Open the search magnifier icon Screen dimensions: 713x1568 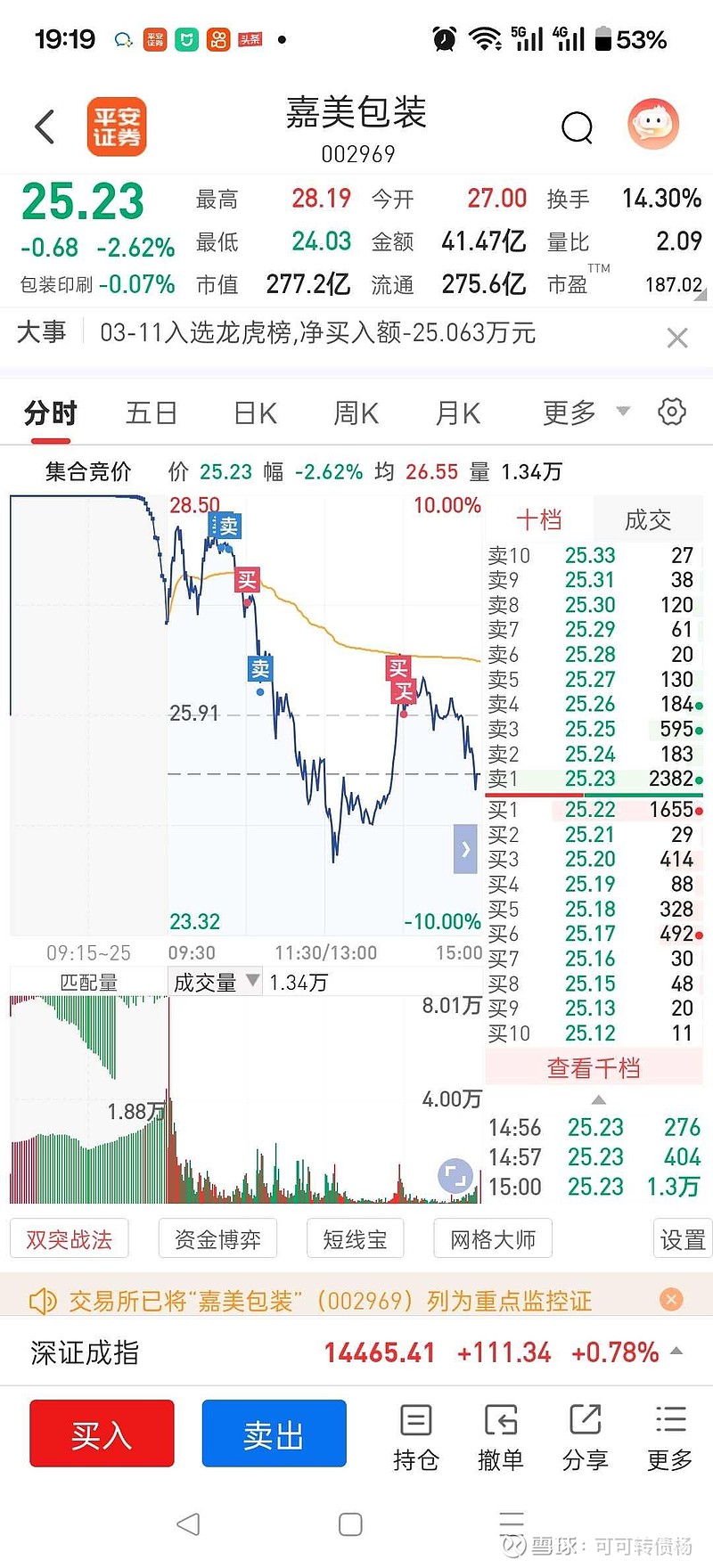click(x=578, y=127)
